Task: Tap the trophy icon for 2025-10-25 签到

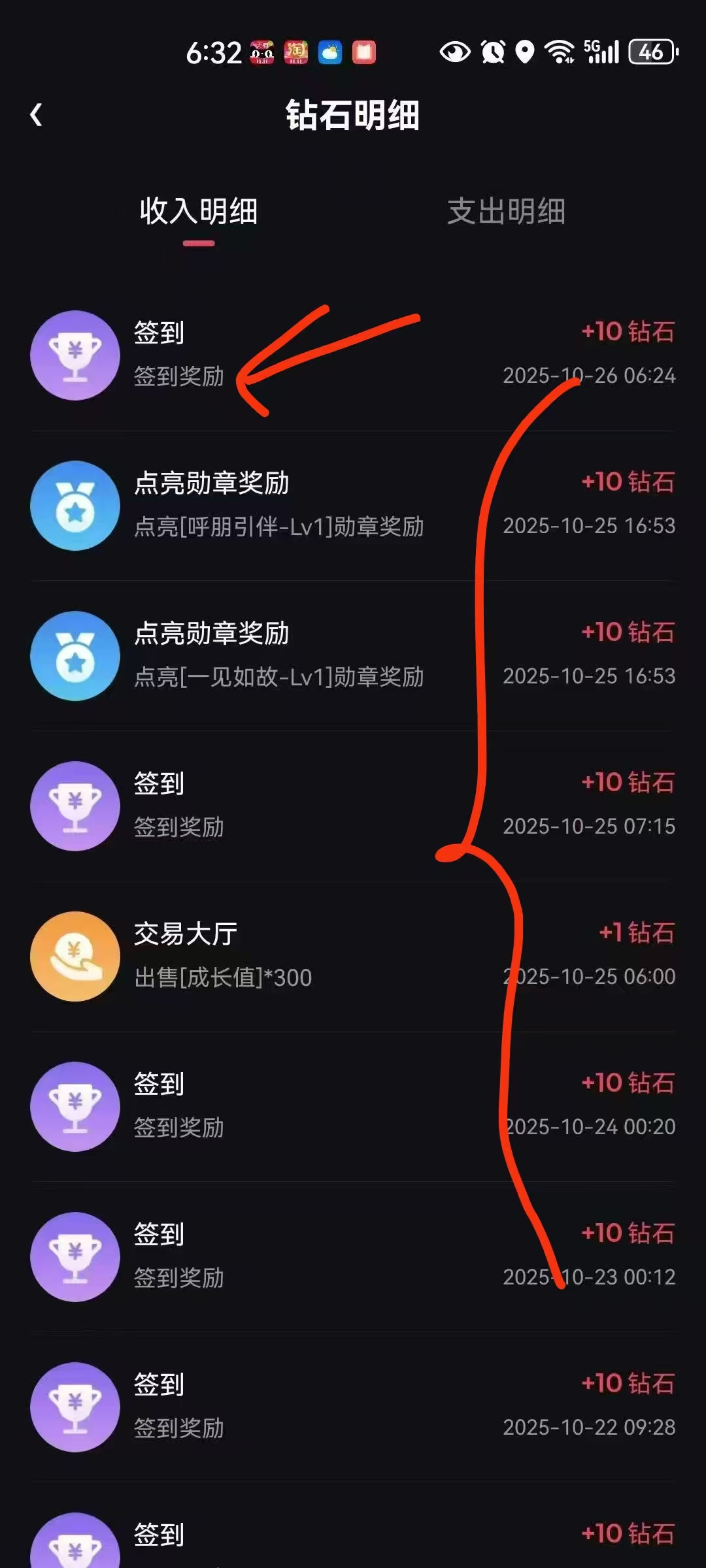Action: click(75, 806)
